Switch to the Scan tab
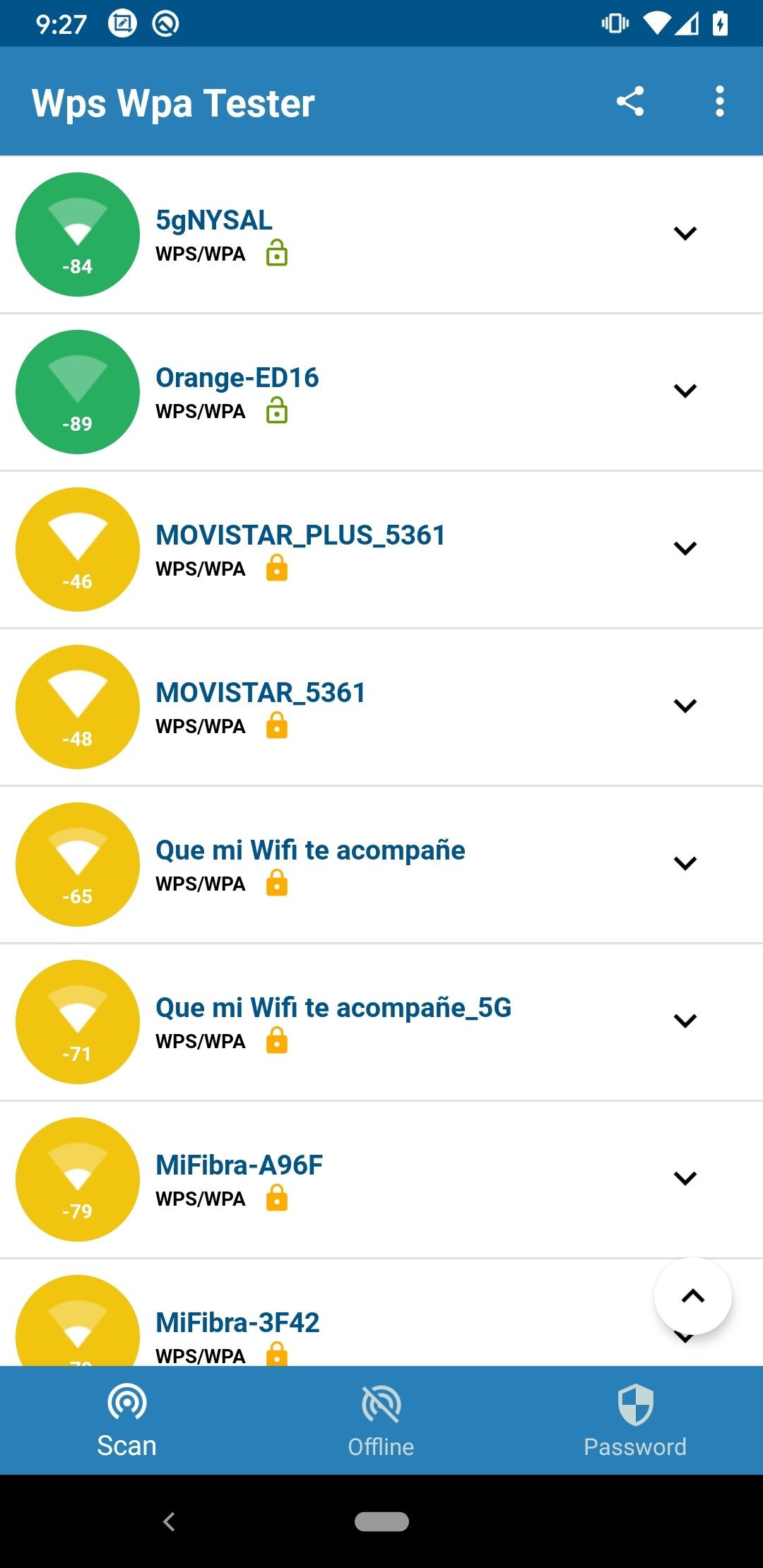This screenshot has height=1568, width=763. tap(127, 1420)
